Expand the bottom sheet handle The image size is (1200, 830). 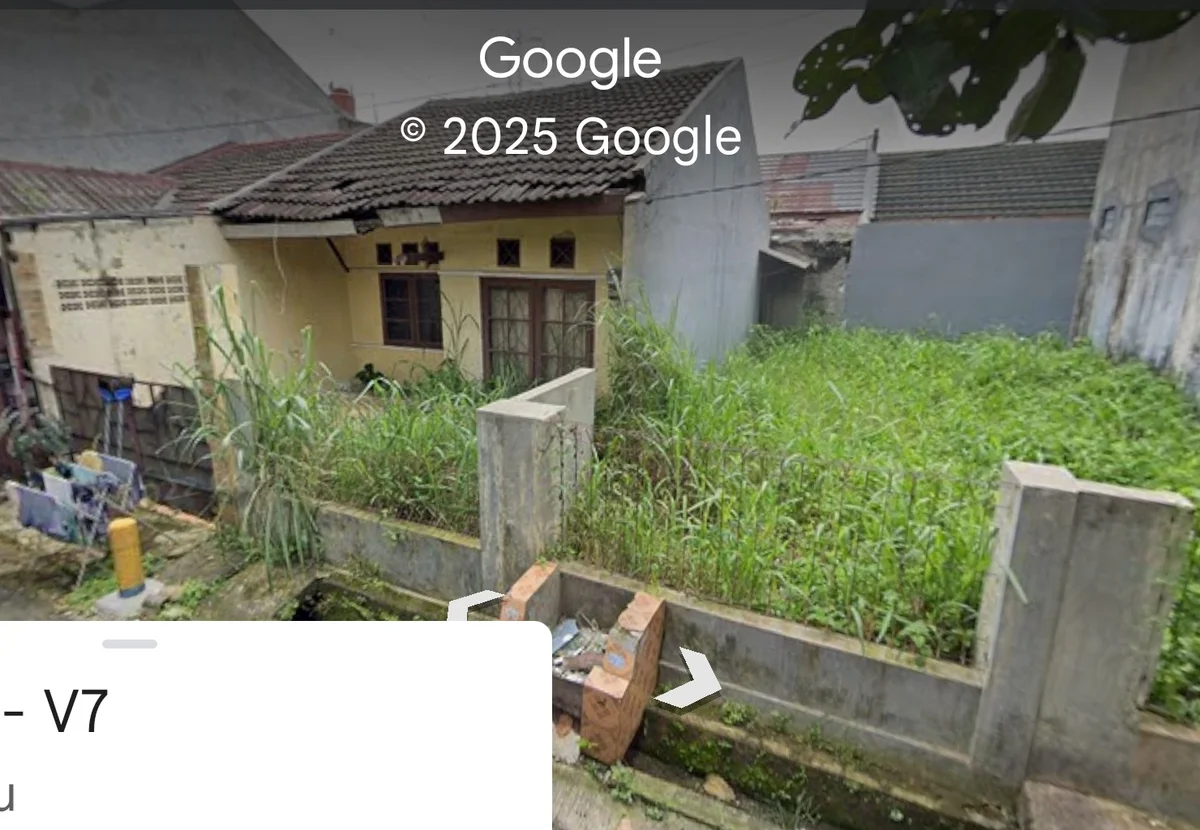point(130,643)
